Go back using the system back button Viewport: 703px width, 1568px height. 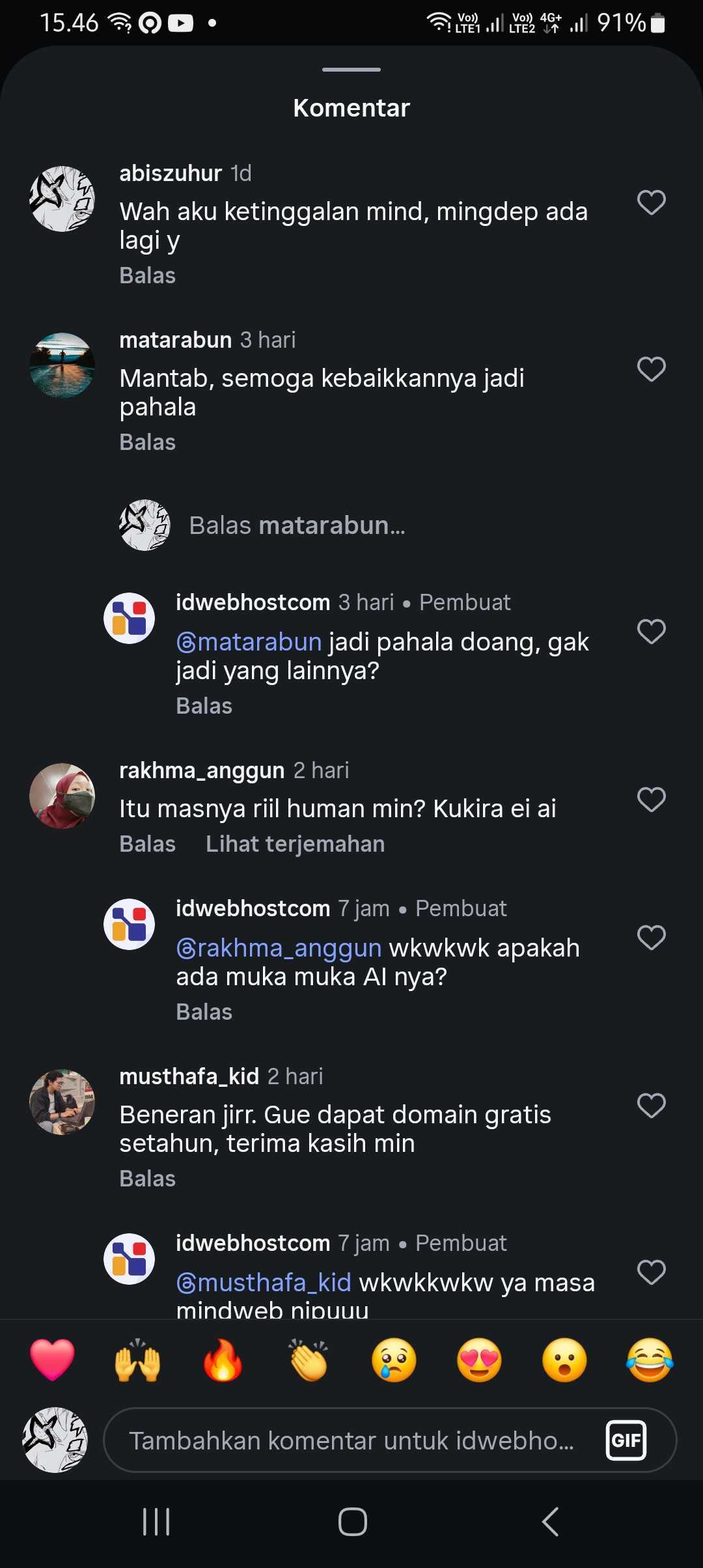click(x=550, y=1522)
